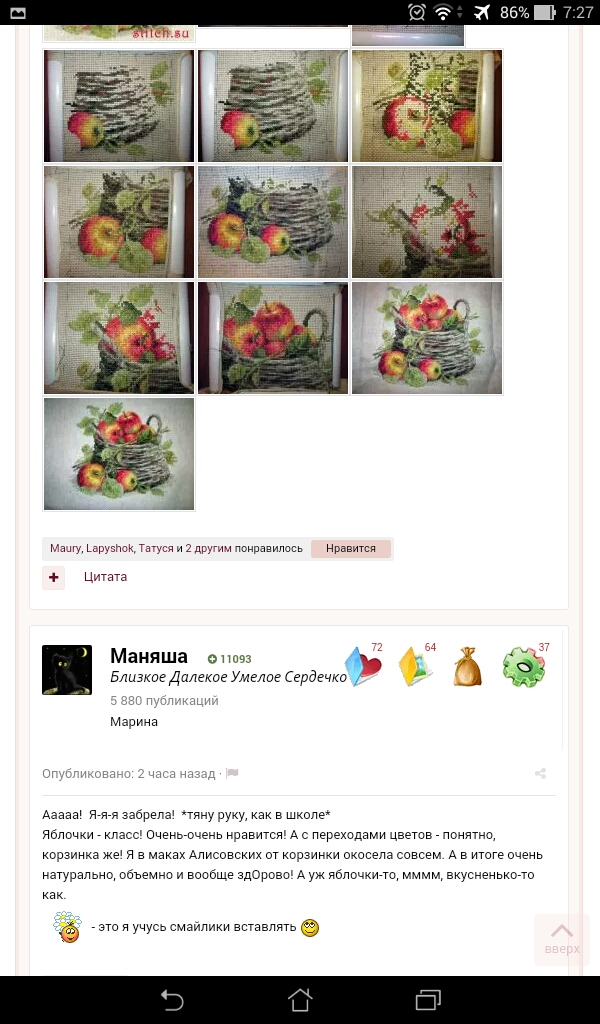Share Маняша's post

540,773
